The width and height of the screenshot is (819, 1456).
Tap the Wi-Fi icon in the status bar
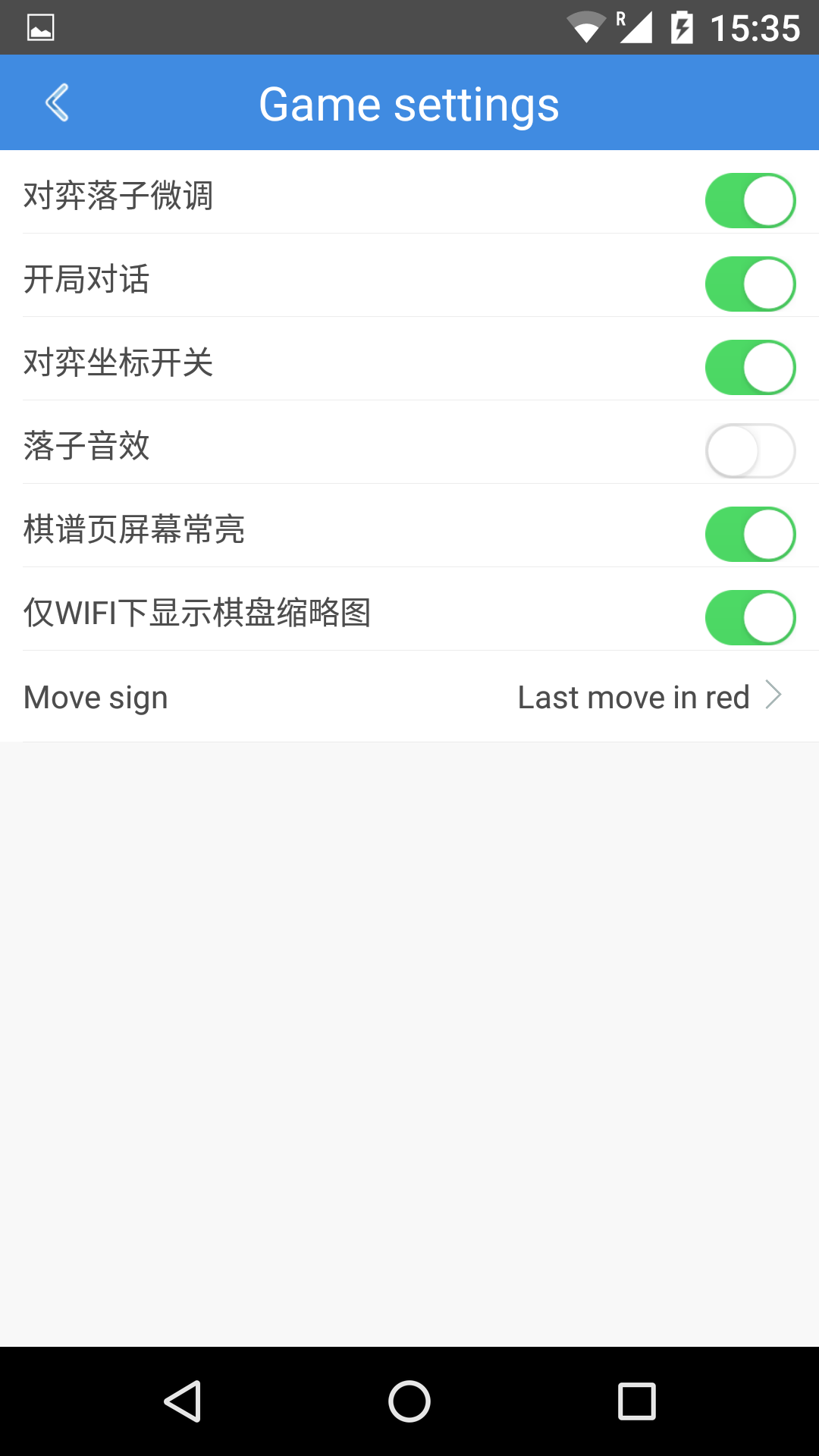coord(585,27)
